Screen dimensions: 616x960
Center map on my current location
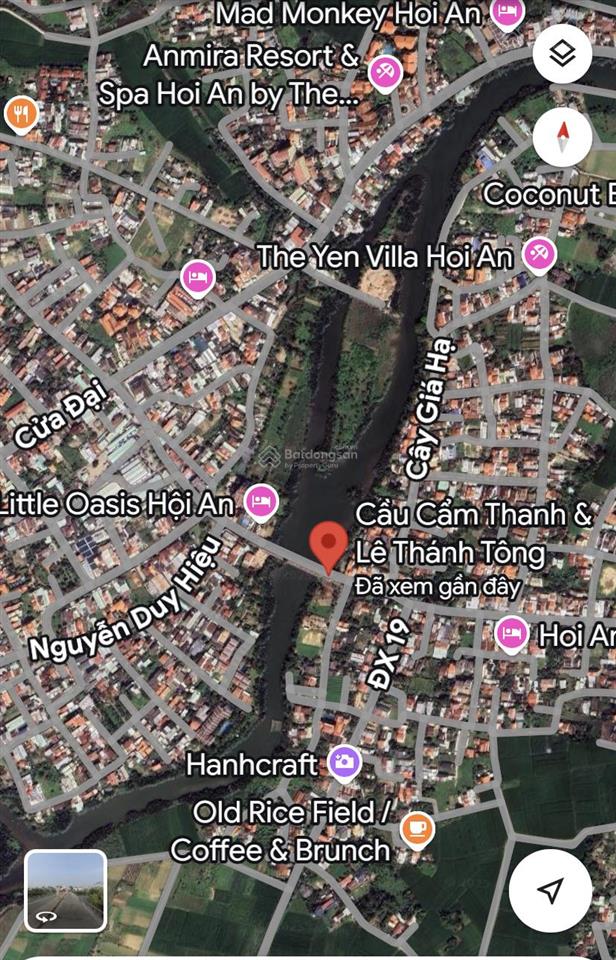(550, 890)
